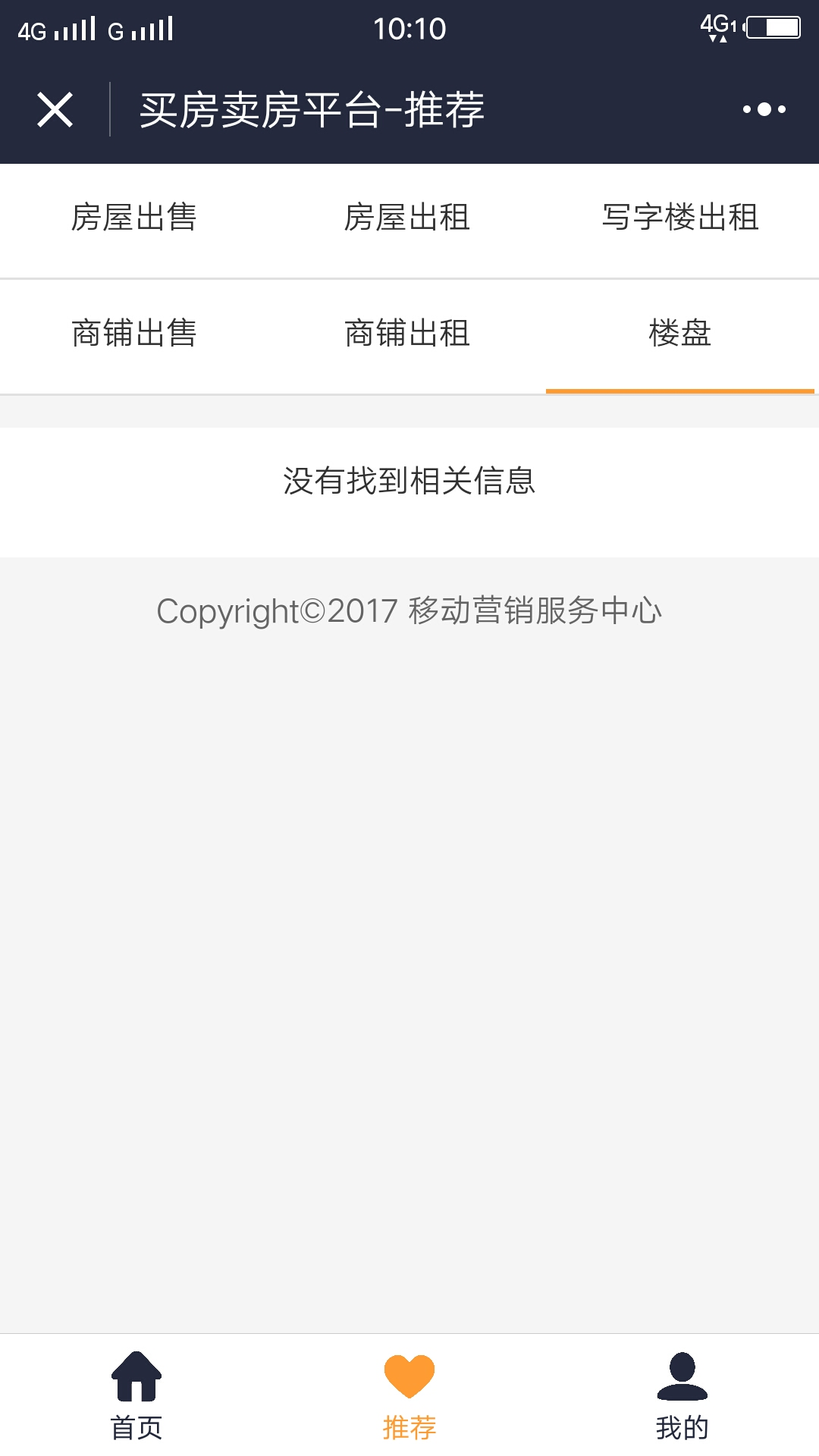
Task: Open the 我的 profile tab
Action: (682, 1395)
